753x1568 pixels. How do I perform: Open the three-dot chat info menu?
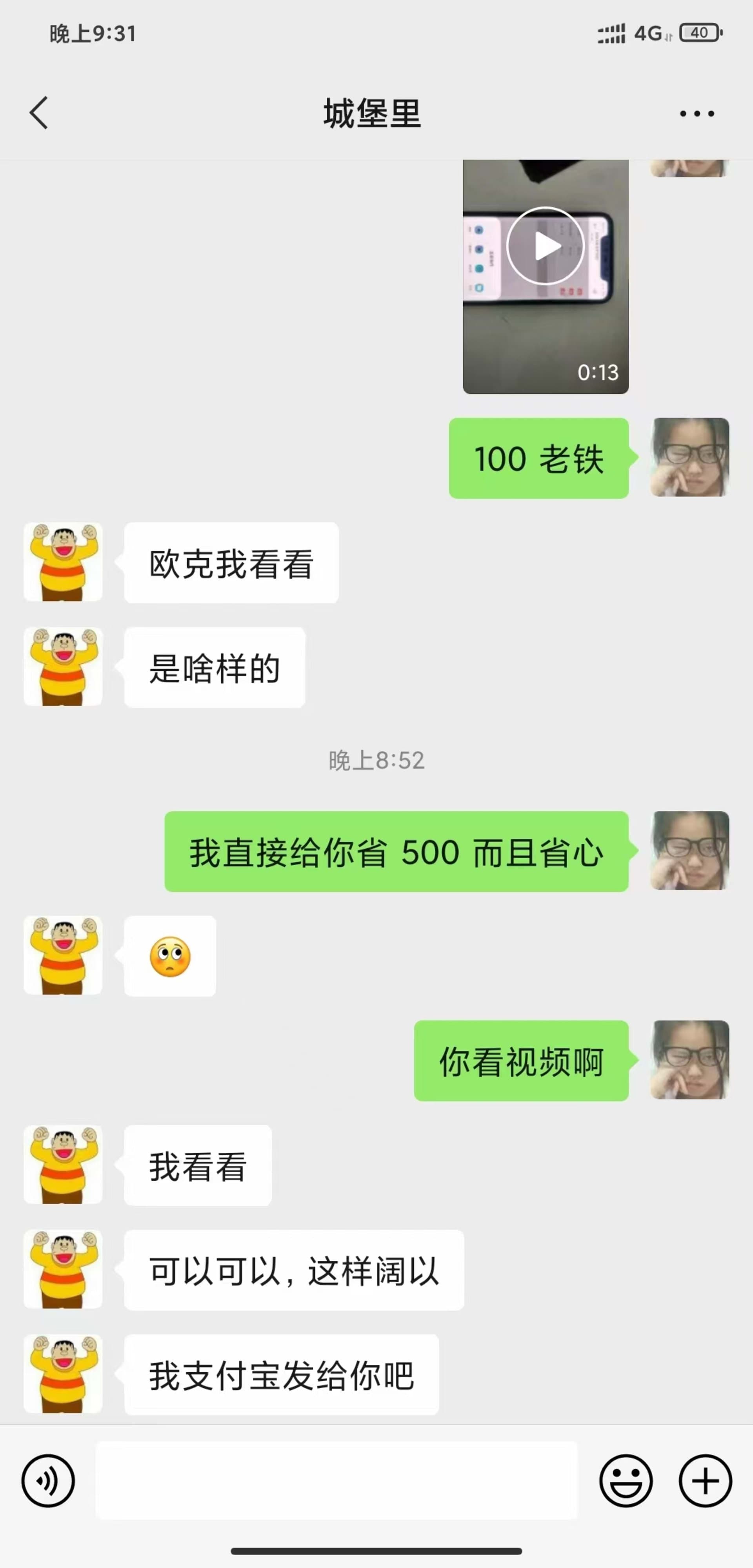point(697,113)
